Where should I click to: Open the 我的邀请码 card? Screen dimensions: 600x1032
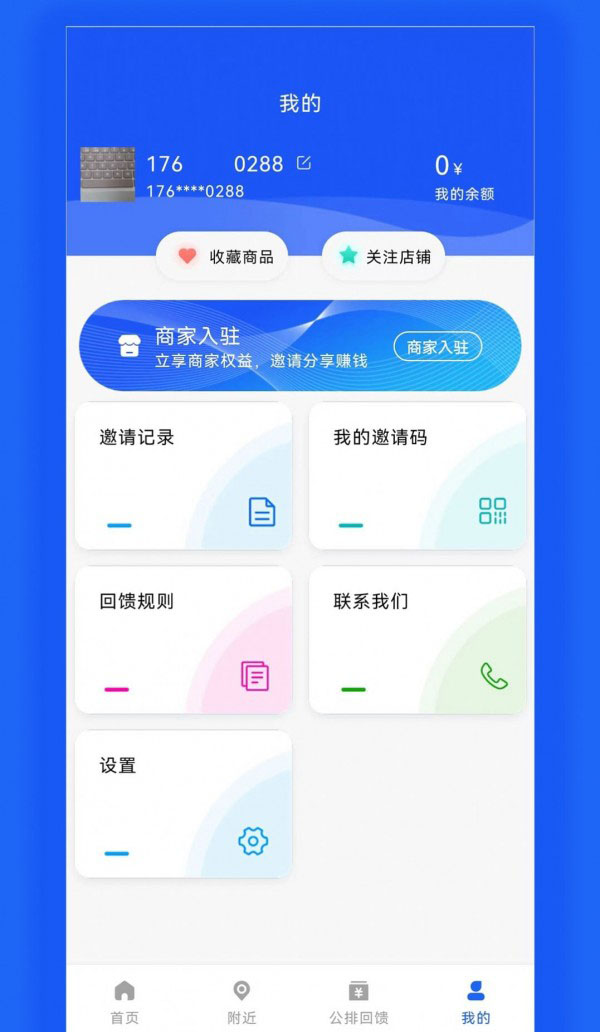click(x=417, y=476)
